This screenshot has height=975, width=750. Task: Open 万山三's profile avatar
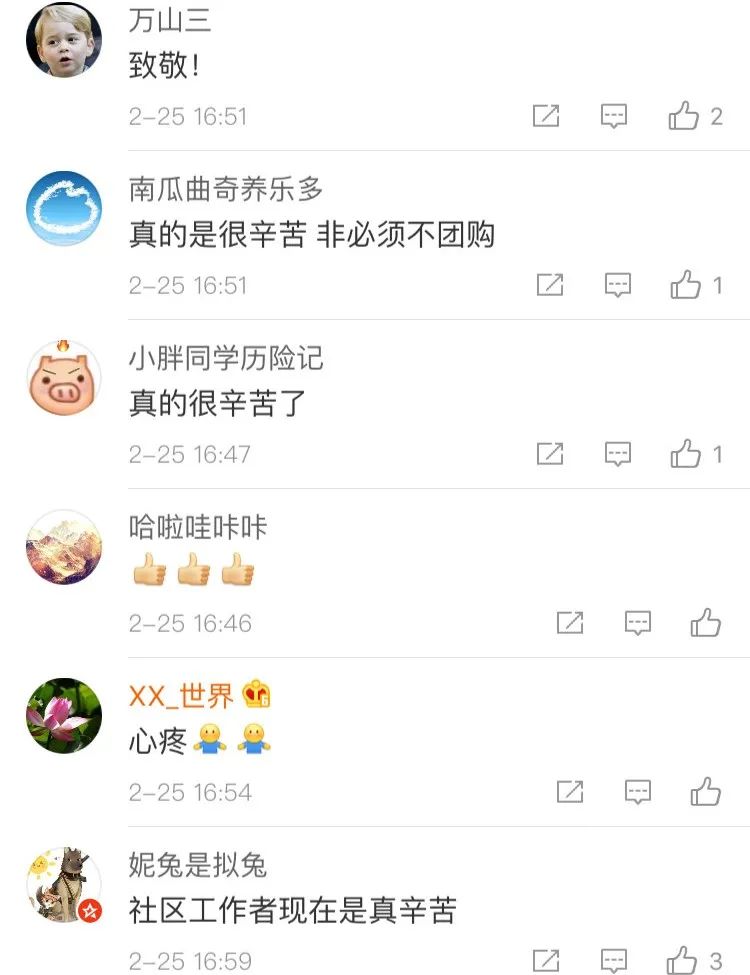pos(64,40)
